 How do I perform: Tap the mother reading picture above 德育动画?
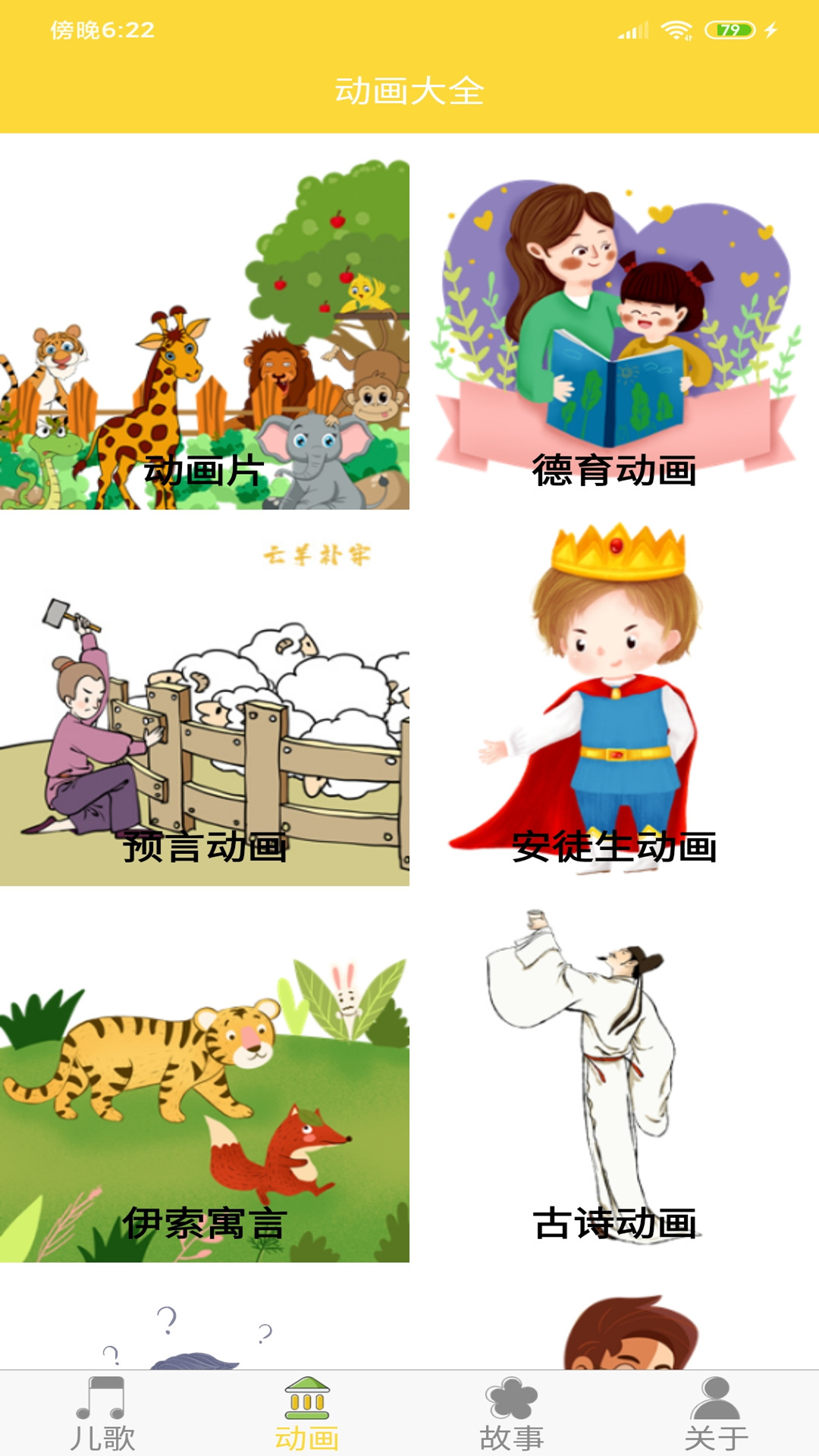click(x=614, y=303)
